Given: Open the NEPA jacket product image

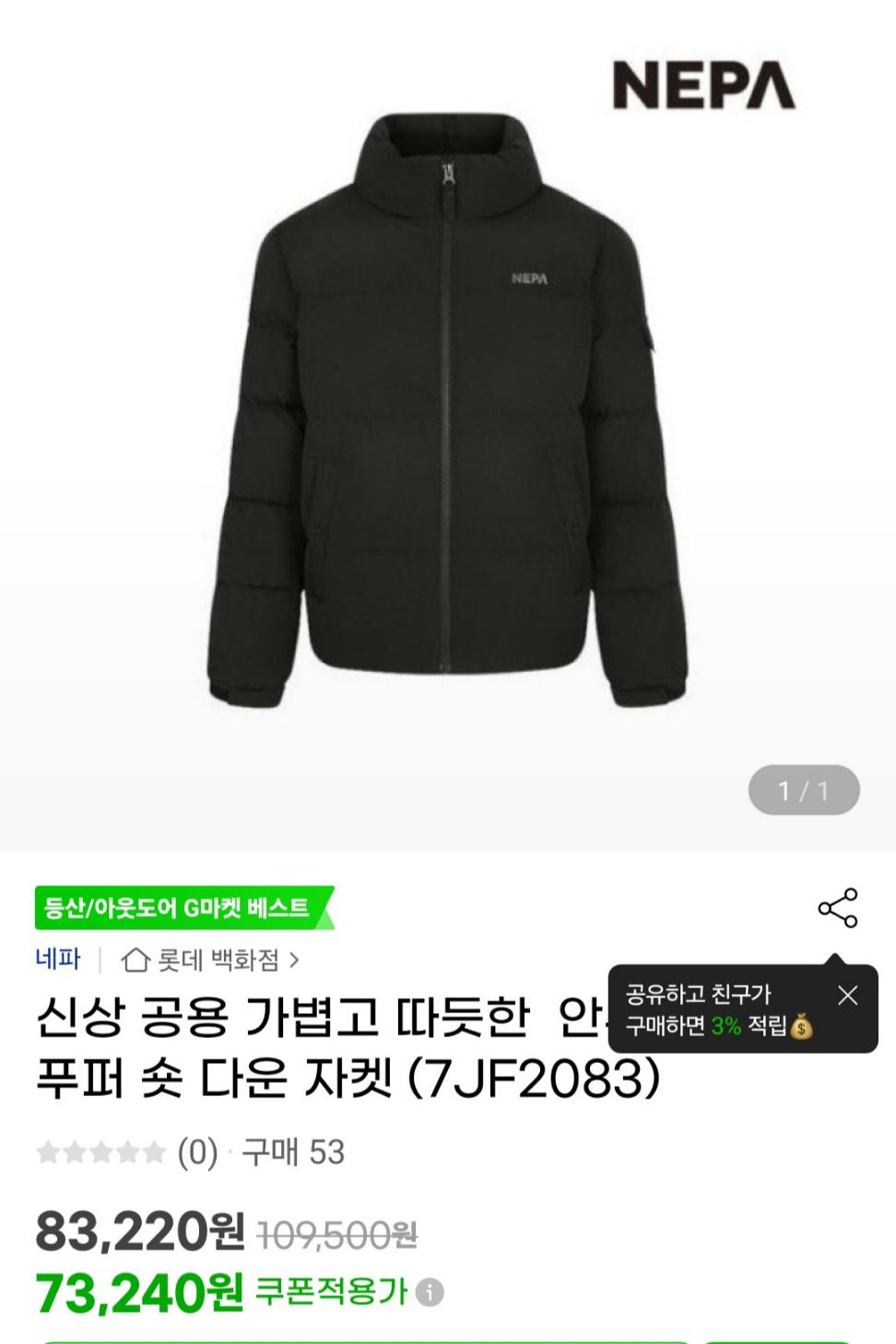Looking at the screenshot, I should [x=448, y=415].
